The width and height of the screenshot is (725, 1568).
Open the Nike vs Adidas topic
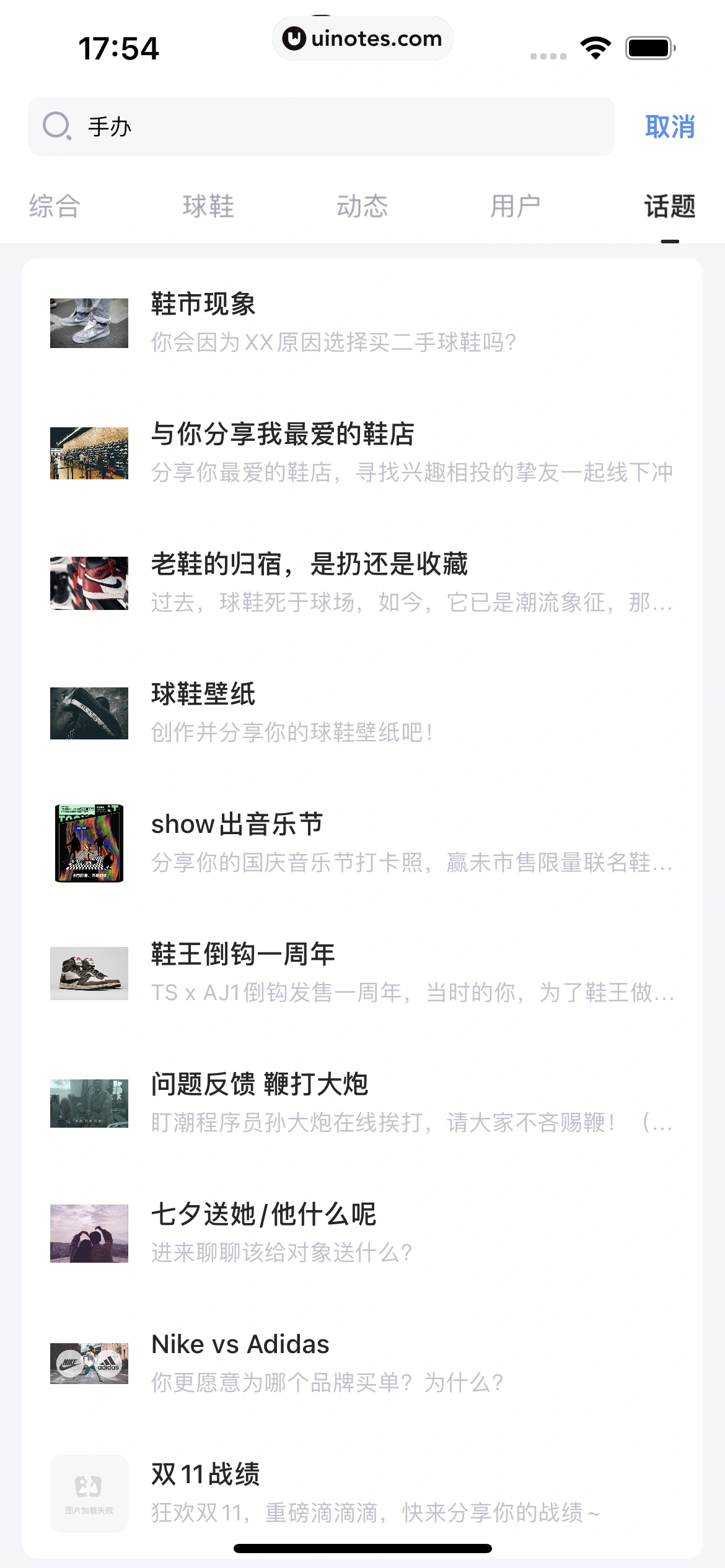tap(362, 1363)
